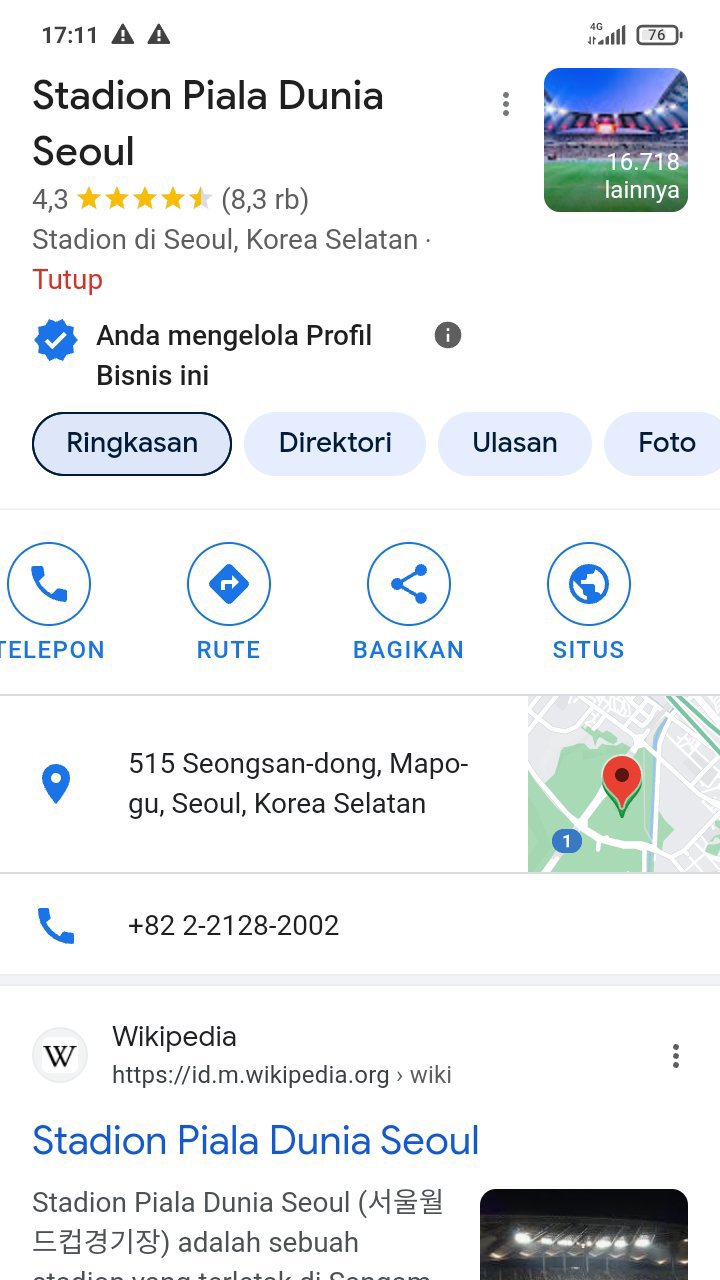Open options for the Wikipedia result
Screen dimensions: 720x1280
click(676, 1056)
